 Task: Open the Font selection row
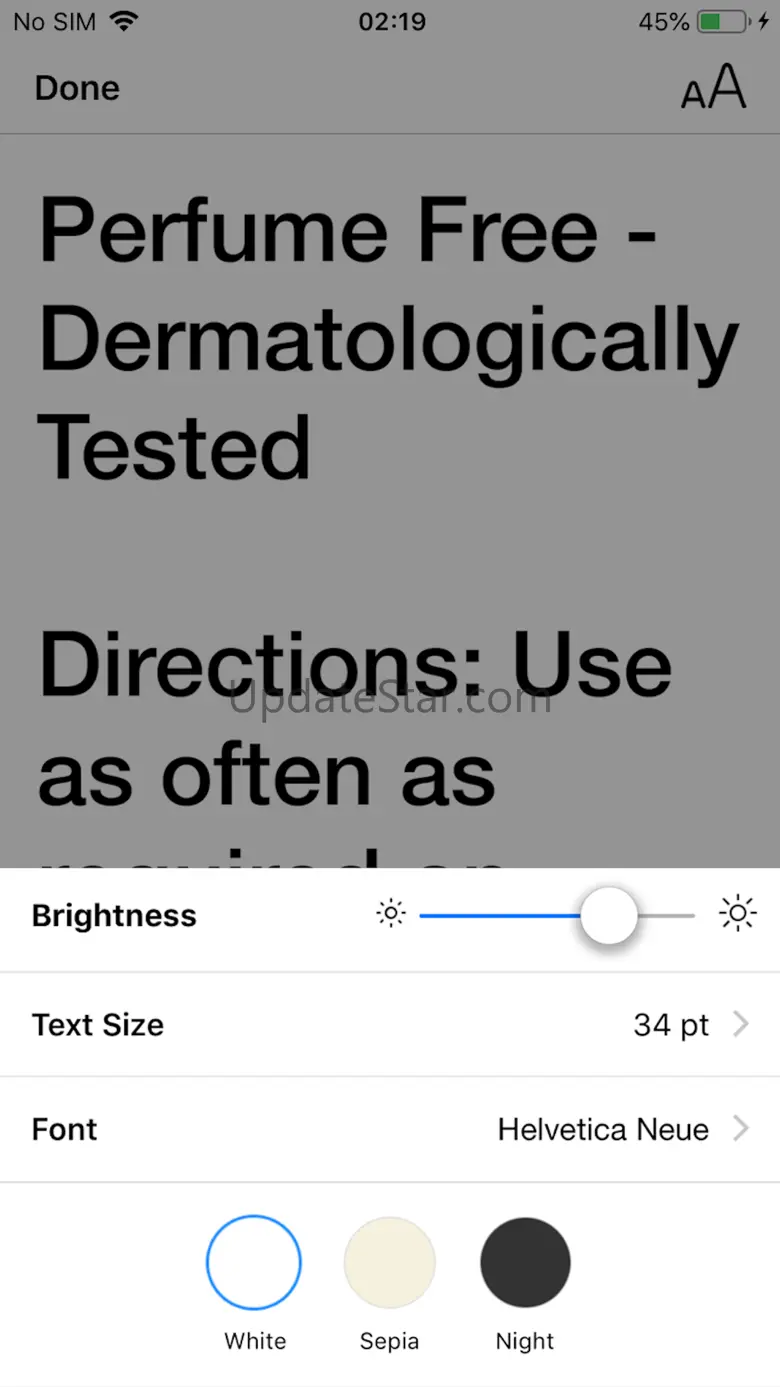pyautogui.click(x=390, y=1130)
